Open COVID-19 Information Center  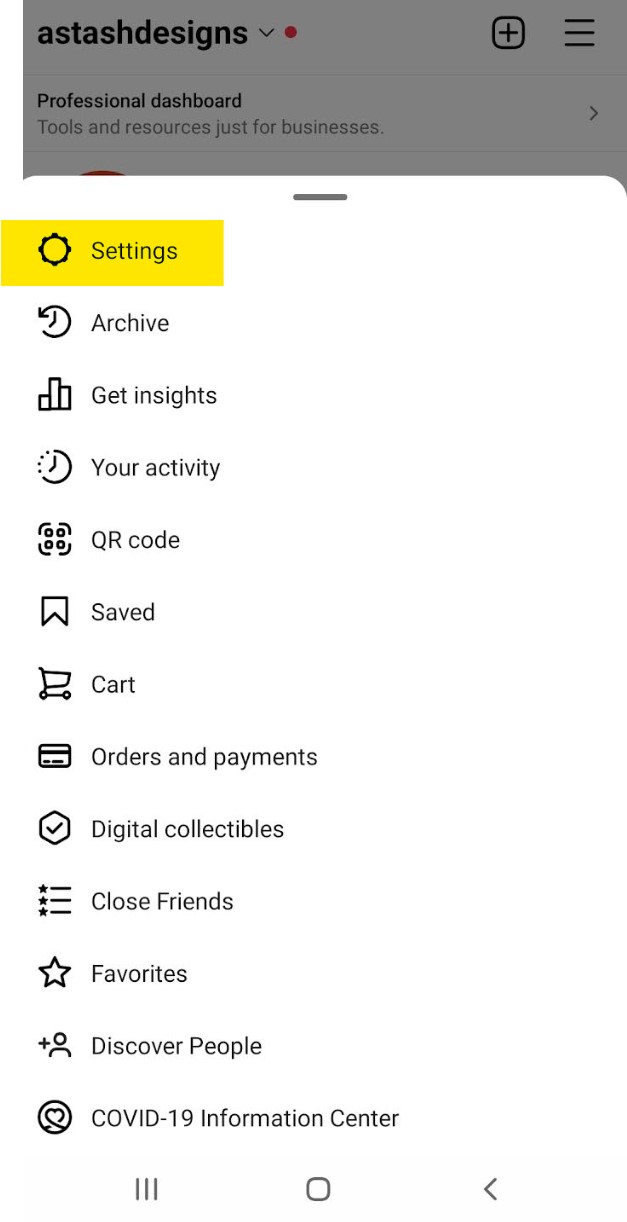pyautogui.click(x=313, y=1118)
